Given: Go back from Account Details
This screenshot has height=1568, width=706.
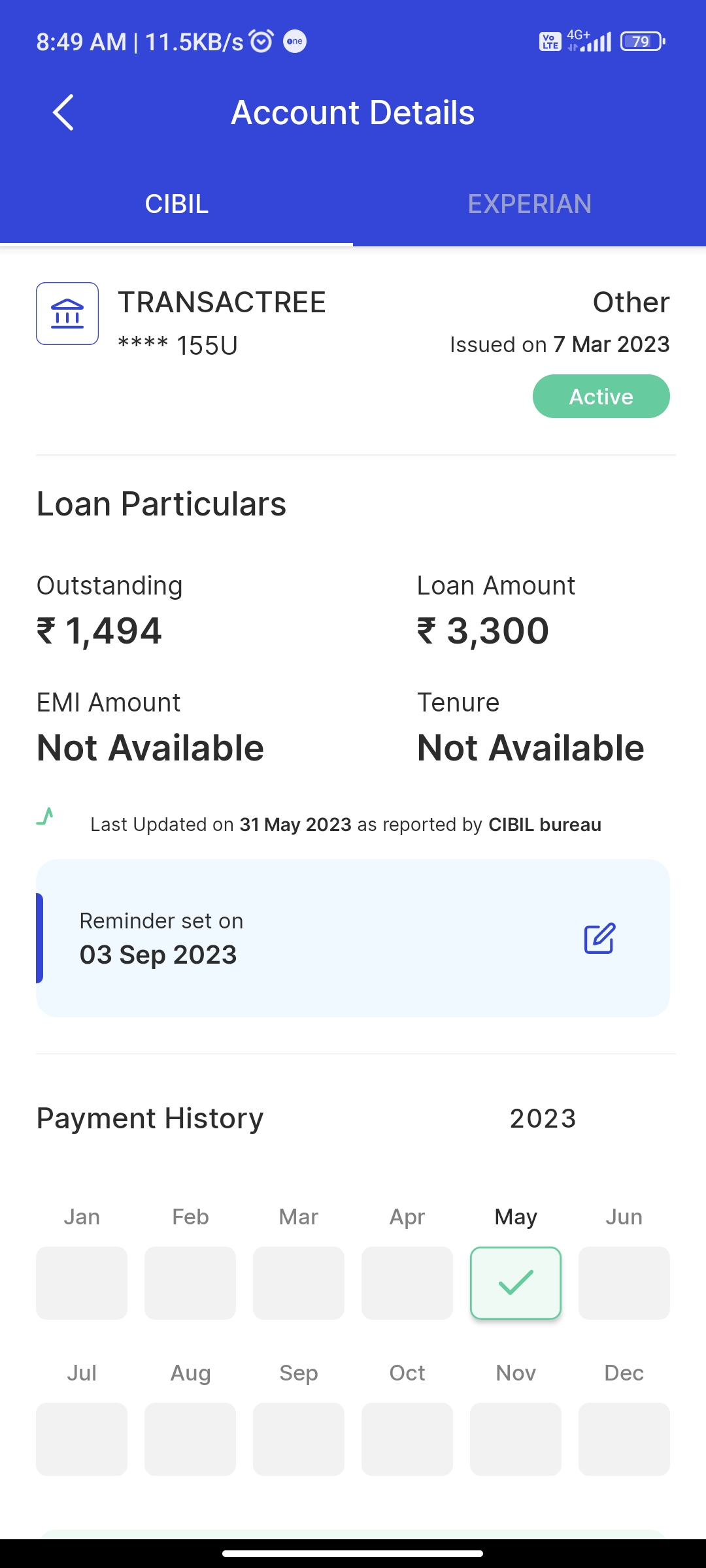Looking at the screenshot, I should (63, 112).
